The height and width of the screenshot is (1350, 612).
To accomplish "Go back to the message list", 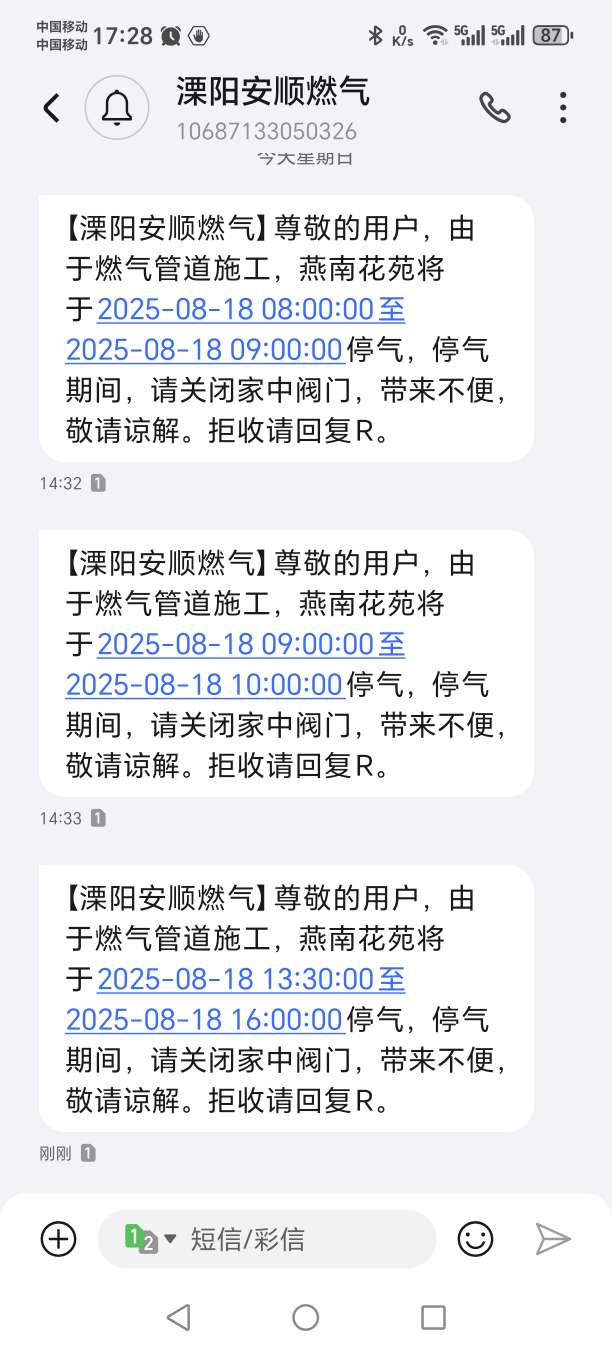I will click(x=51, y=108).
